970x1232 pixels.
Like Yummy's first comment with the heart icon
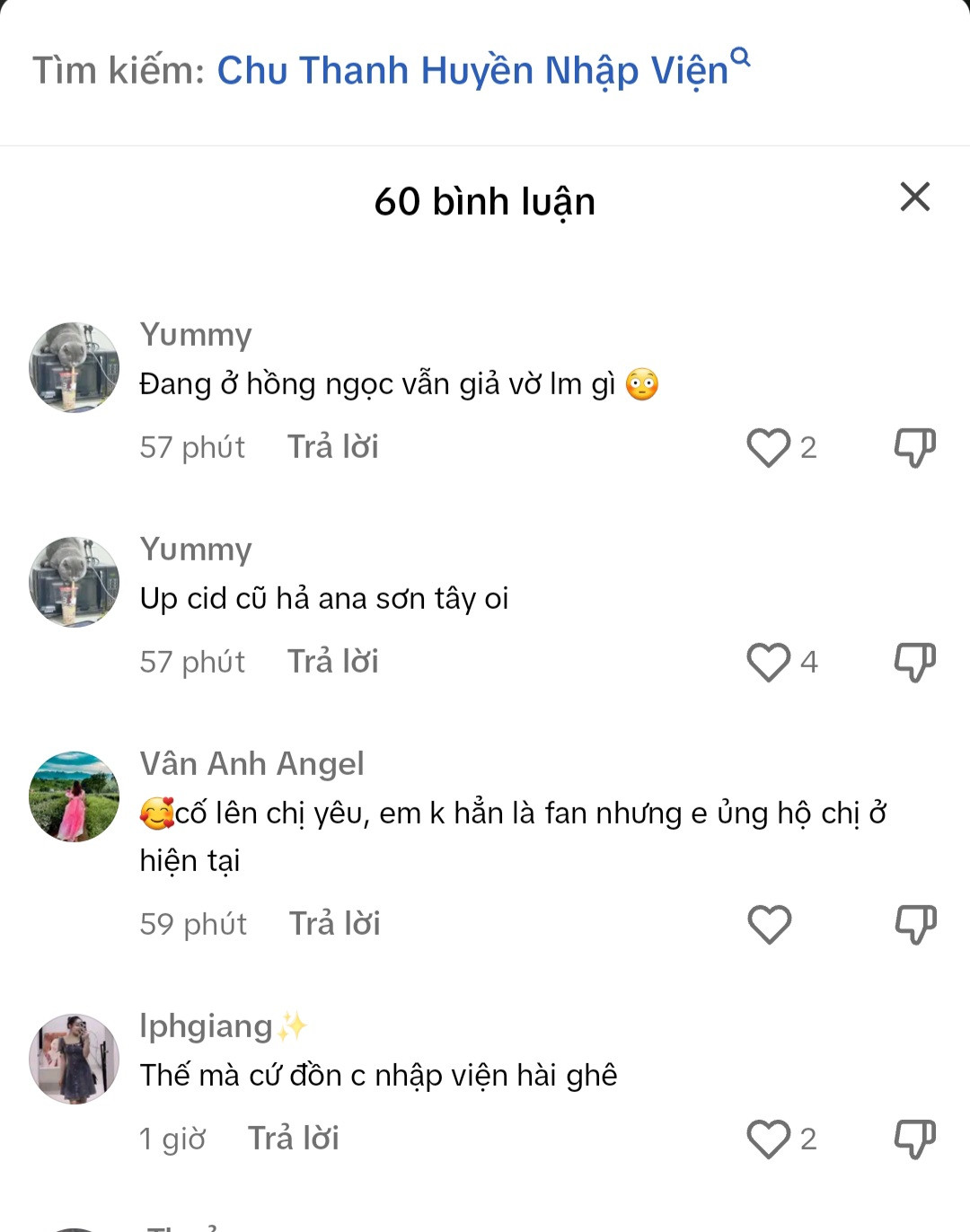coord(769,447)
